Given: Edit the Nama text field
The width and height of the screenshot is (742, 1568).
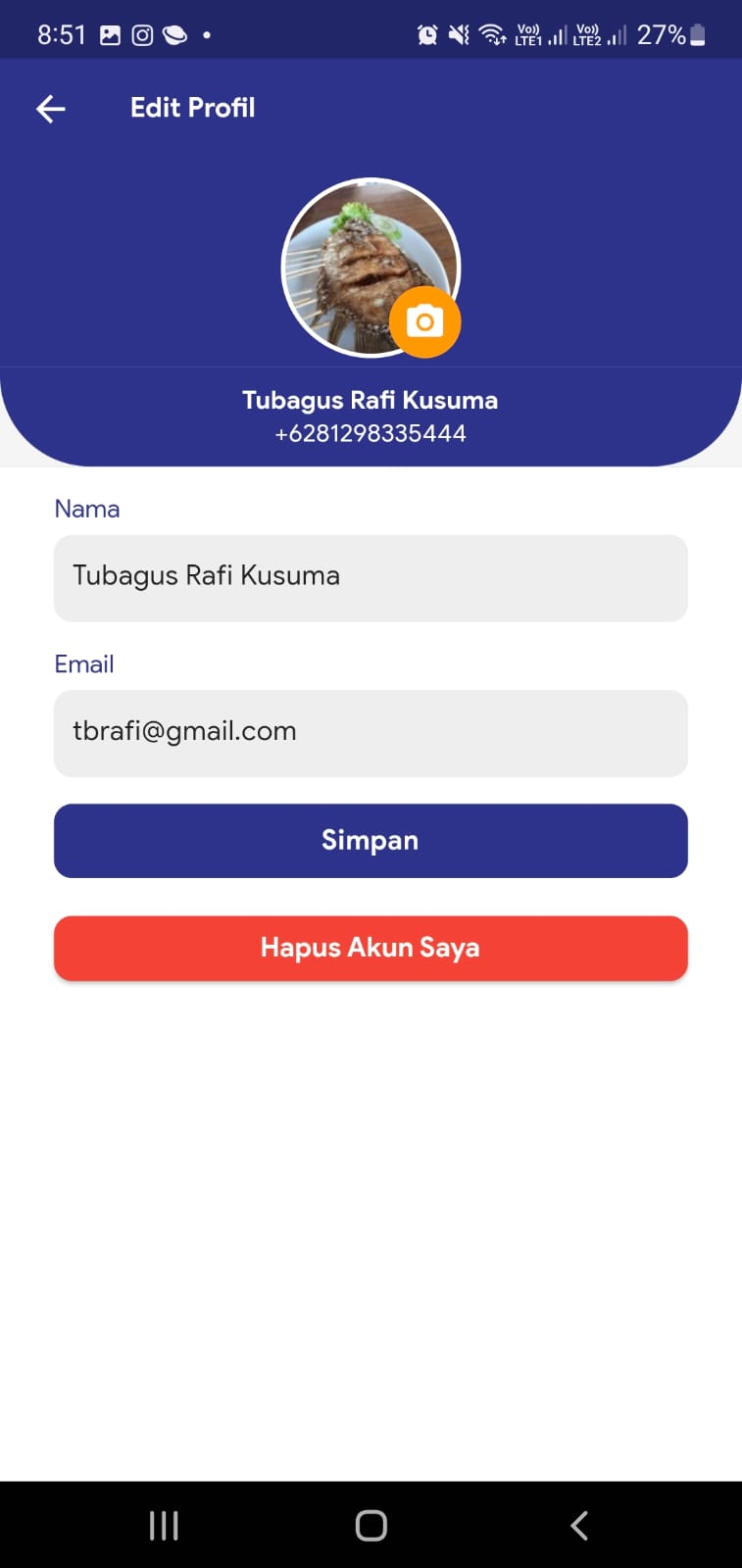Looking at the screenshot, I should (x=371, y=577).
